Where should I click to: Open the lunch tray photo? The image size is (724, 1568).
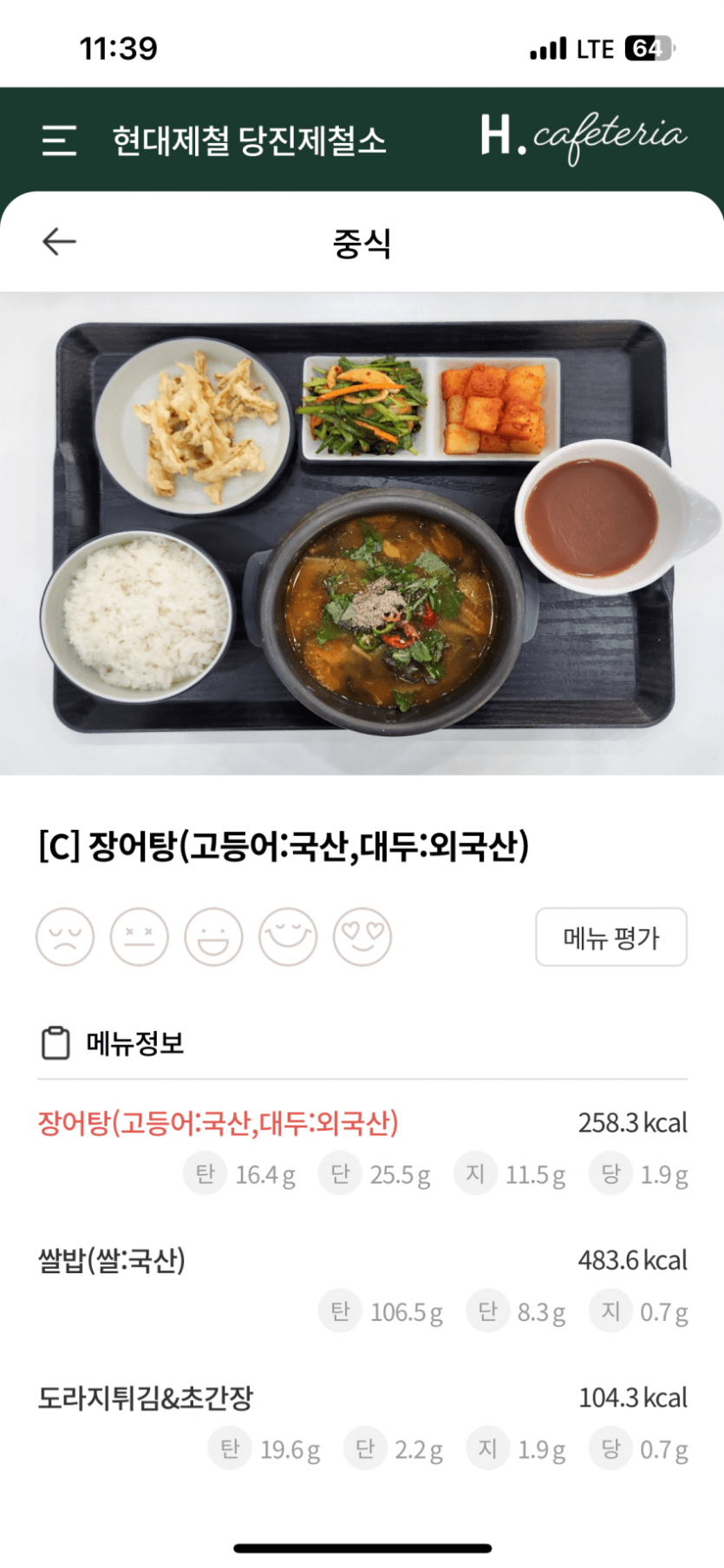362,532
